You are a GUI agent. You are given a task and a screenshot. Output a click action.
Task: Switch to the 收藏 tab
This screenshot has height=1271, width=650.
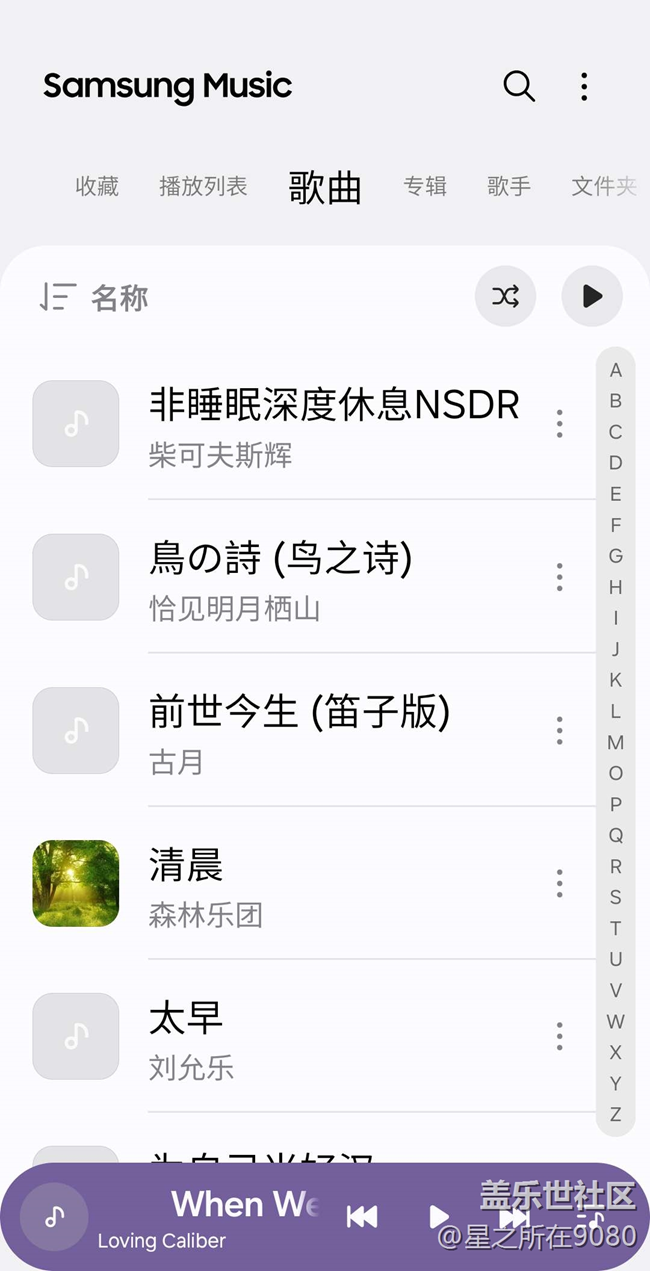(x=97, y=186)
